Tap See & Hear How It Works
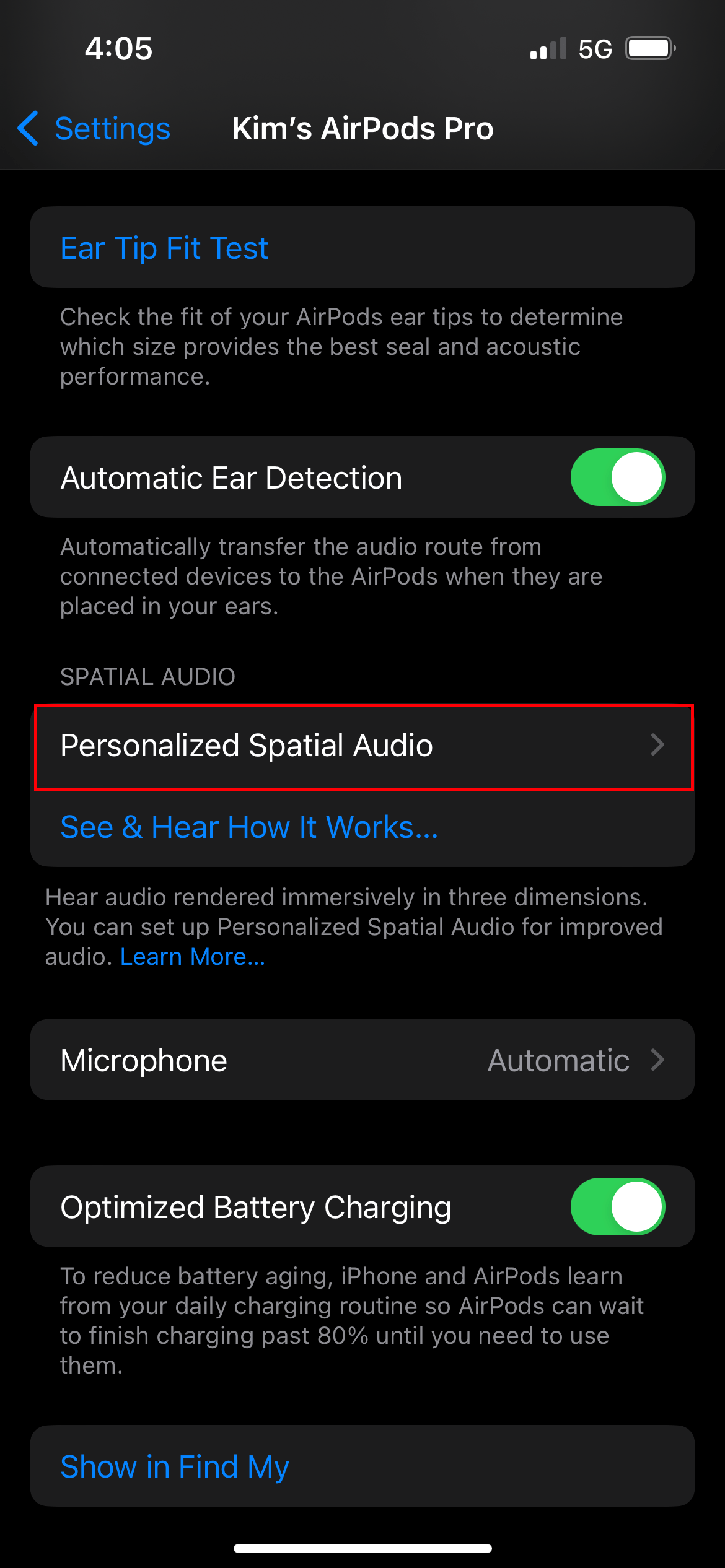Screen dimensions: 725x1568 tap(249, 827)
